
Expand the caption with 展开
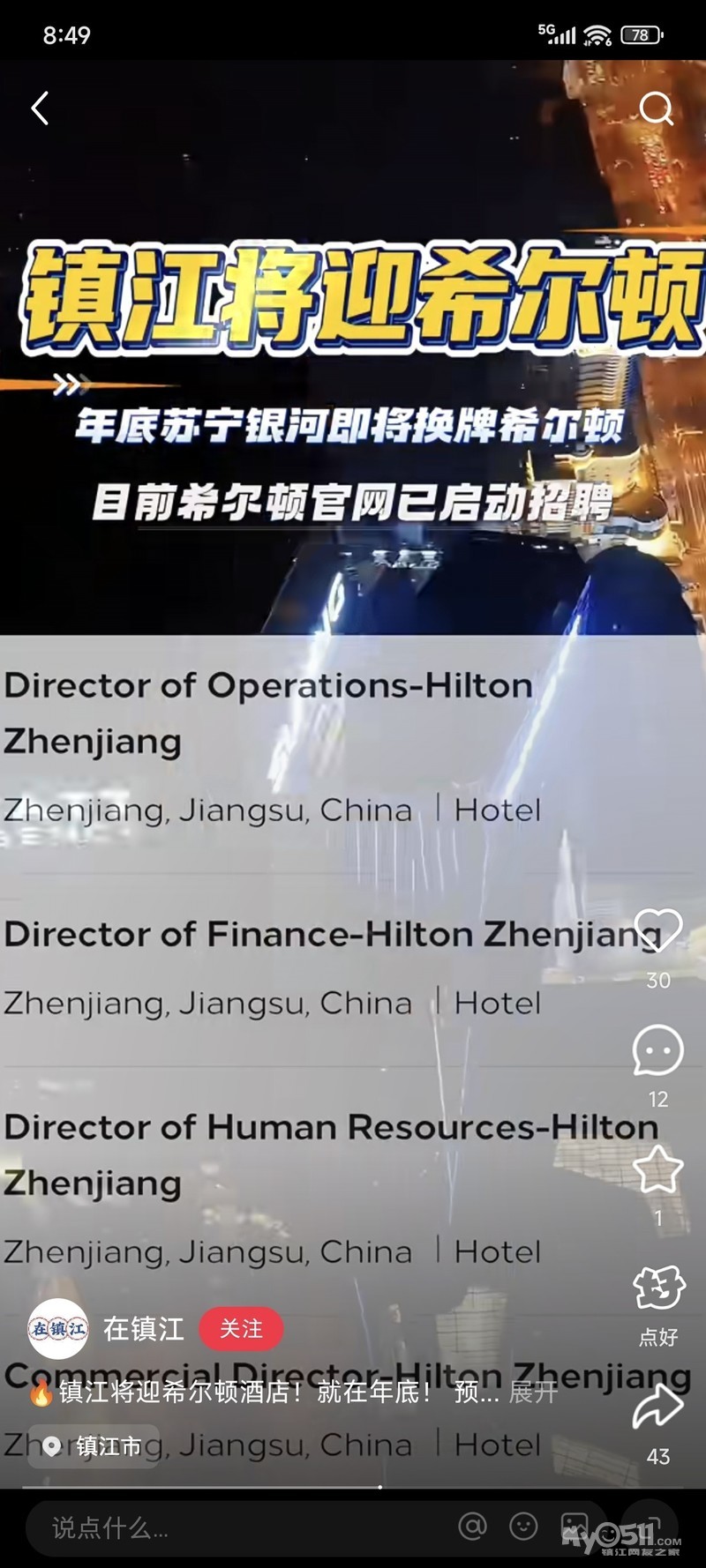point(533,1393)
